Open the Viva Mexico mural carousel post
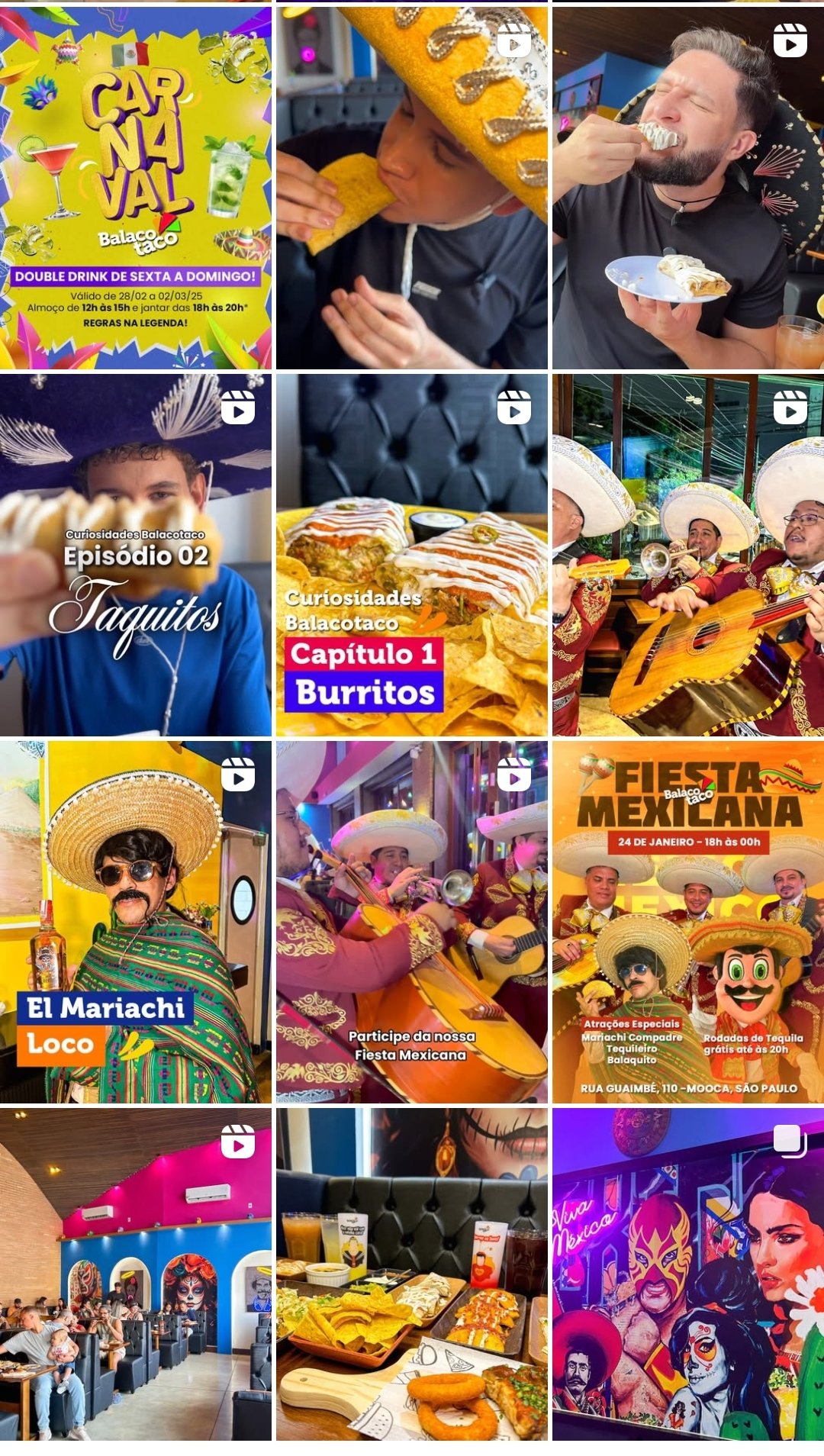 pyautogui.click(x=688, y=1274)
